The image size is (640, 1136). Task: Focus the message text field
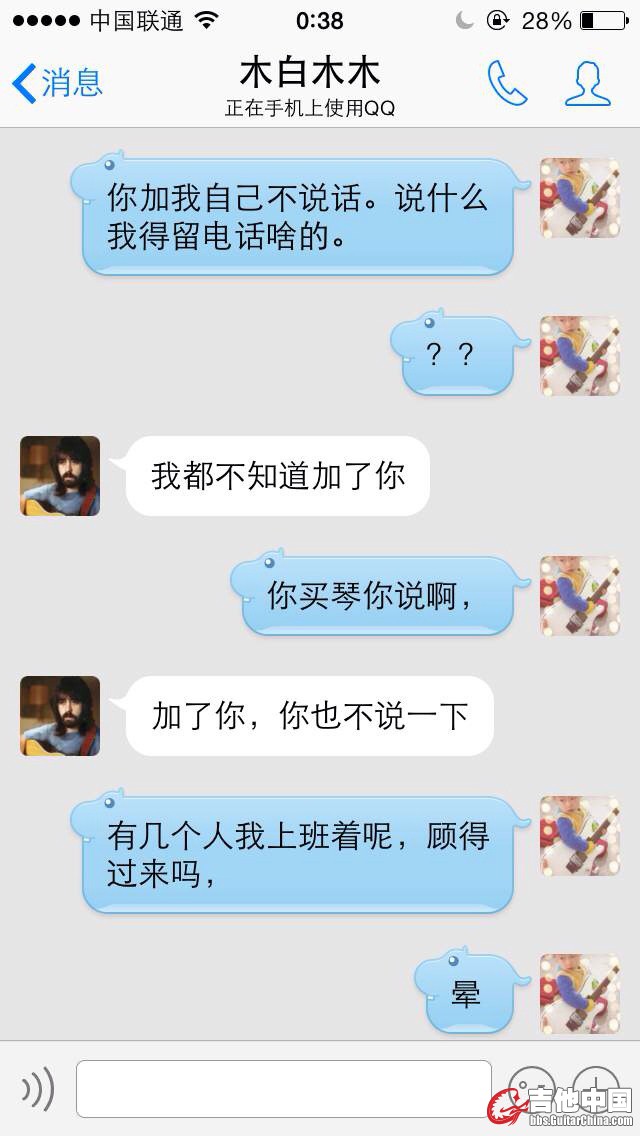283,1089
